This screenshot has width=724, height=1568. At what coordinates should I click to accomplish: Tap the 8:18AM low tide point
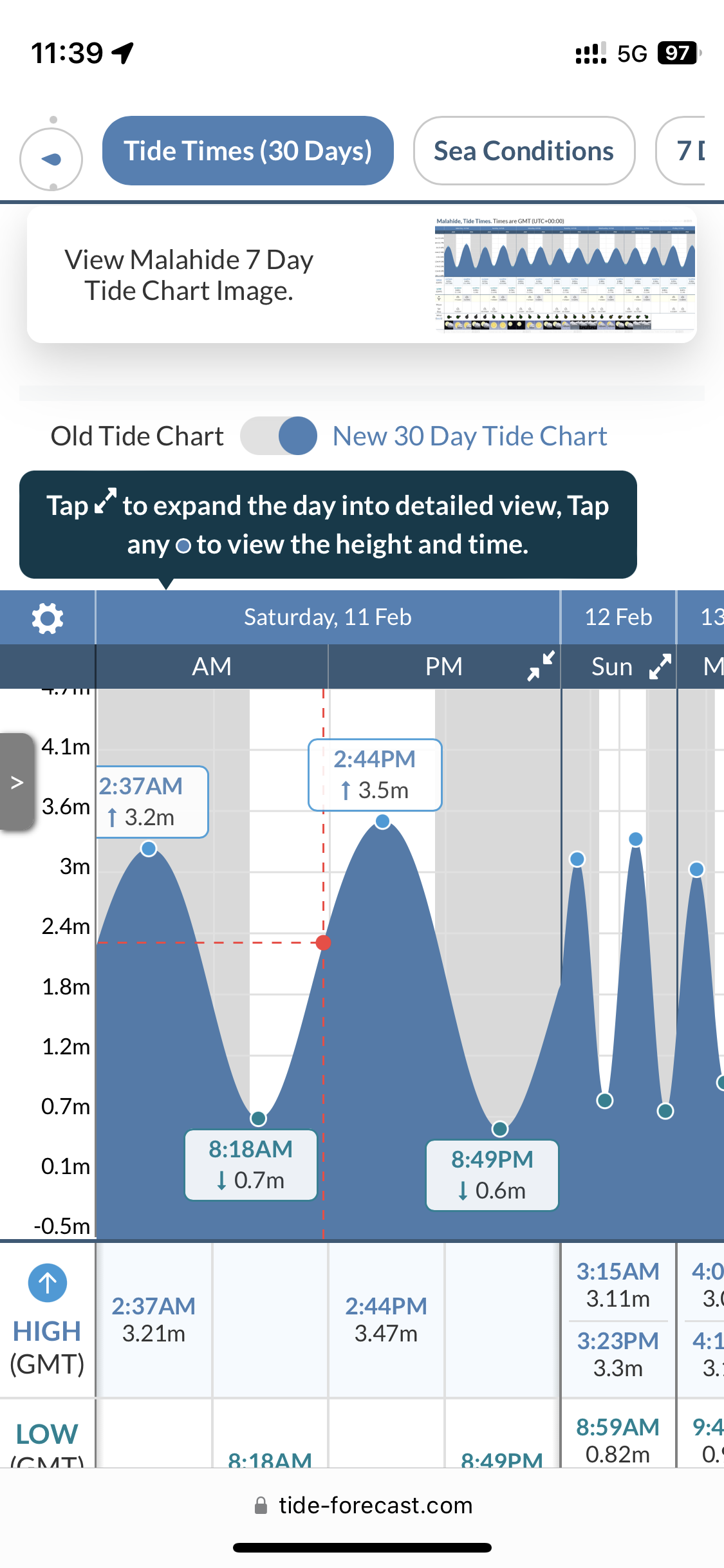tap(259, 1118)
